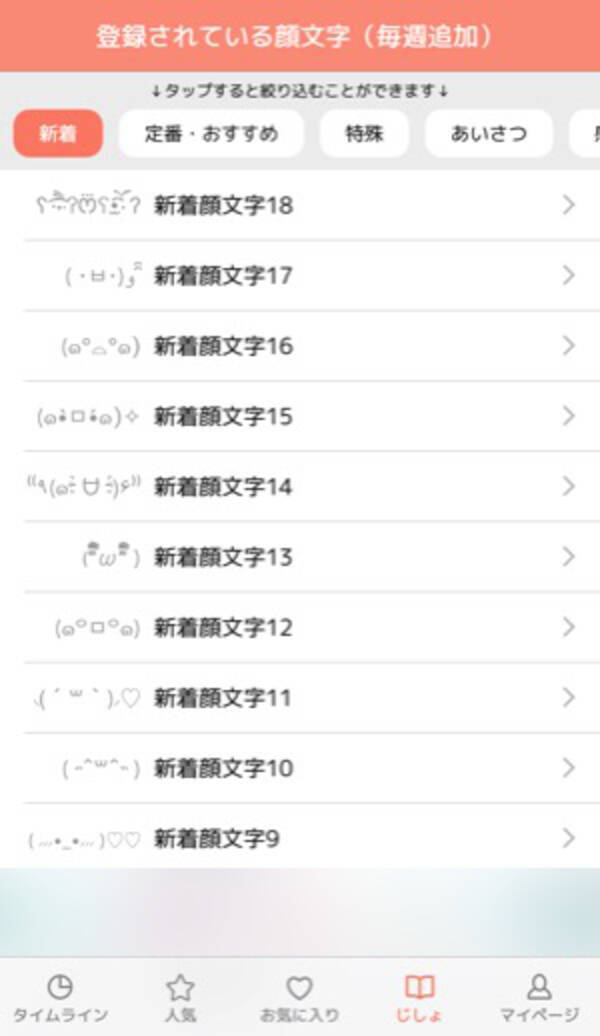Open 新着顔文字18
This screenshot has height=1036, width=600.
click(300, 206)
